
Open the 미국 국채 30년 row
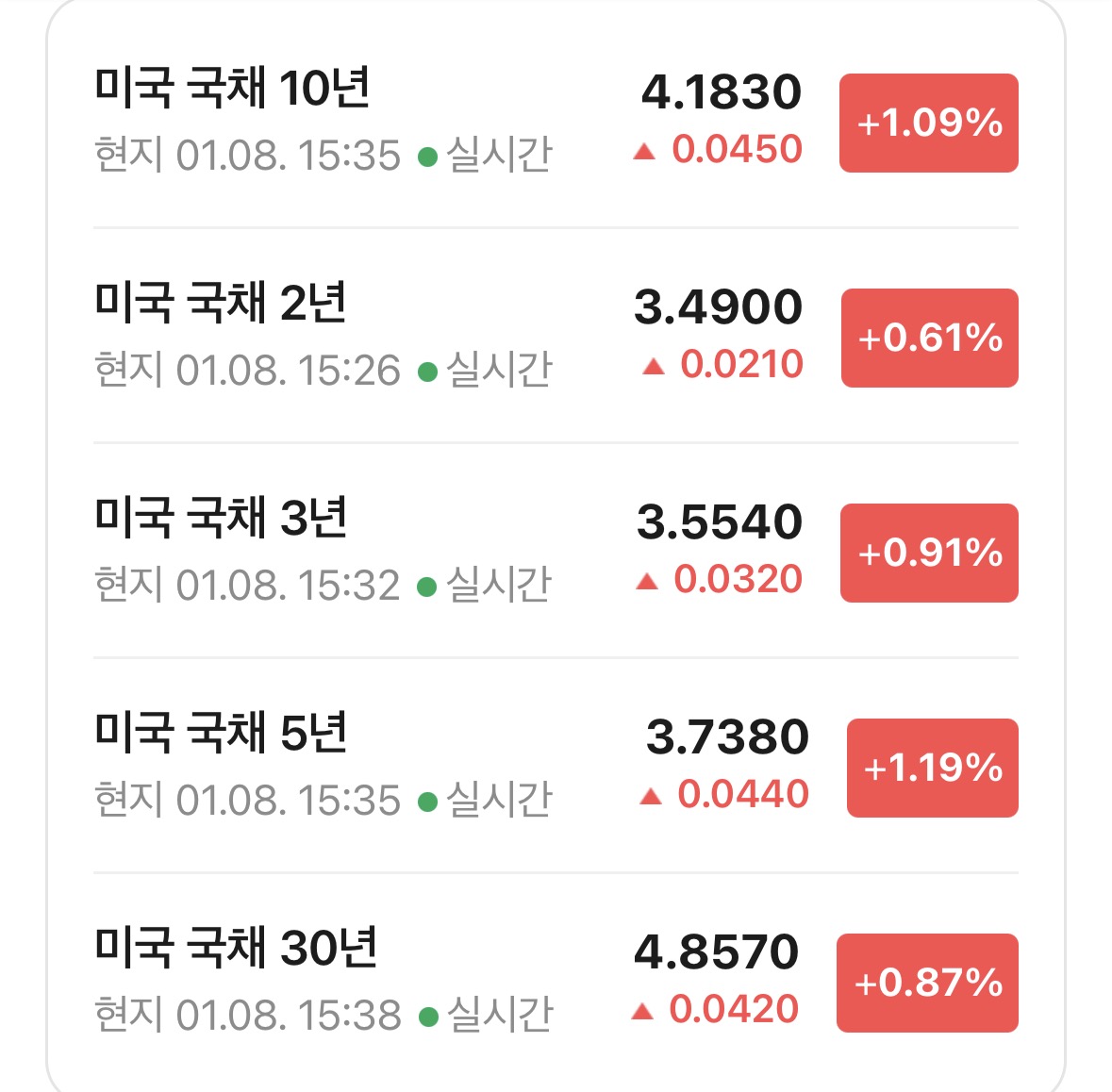click(x=556, y=982)
